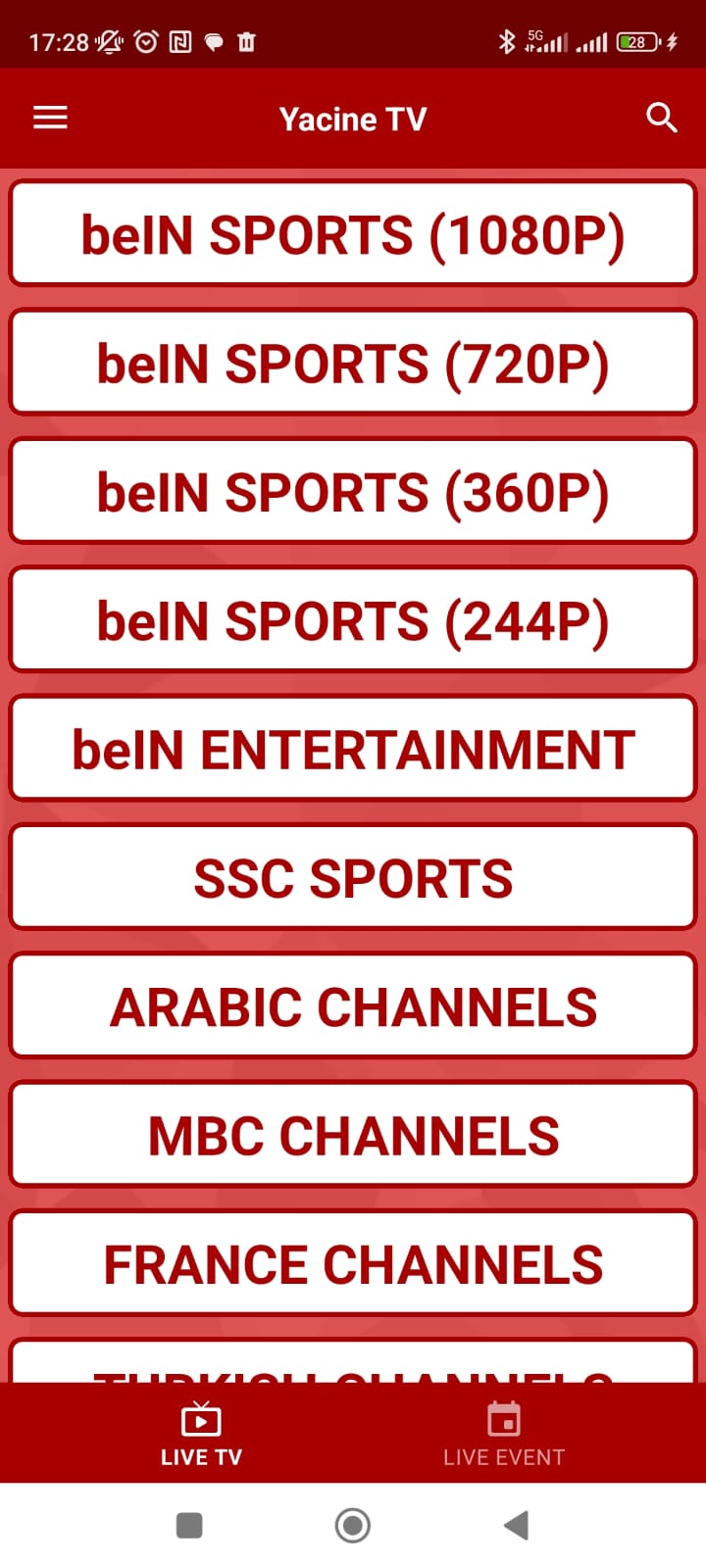Tap the system home button
The width and height of the screenshot is (706, 1568).
pyautogui.click(x=353, y=1525)
